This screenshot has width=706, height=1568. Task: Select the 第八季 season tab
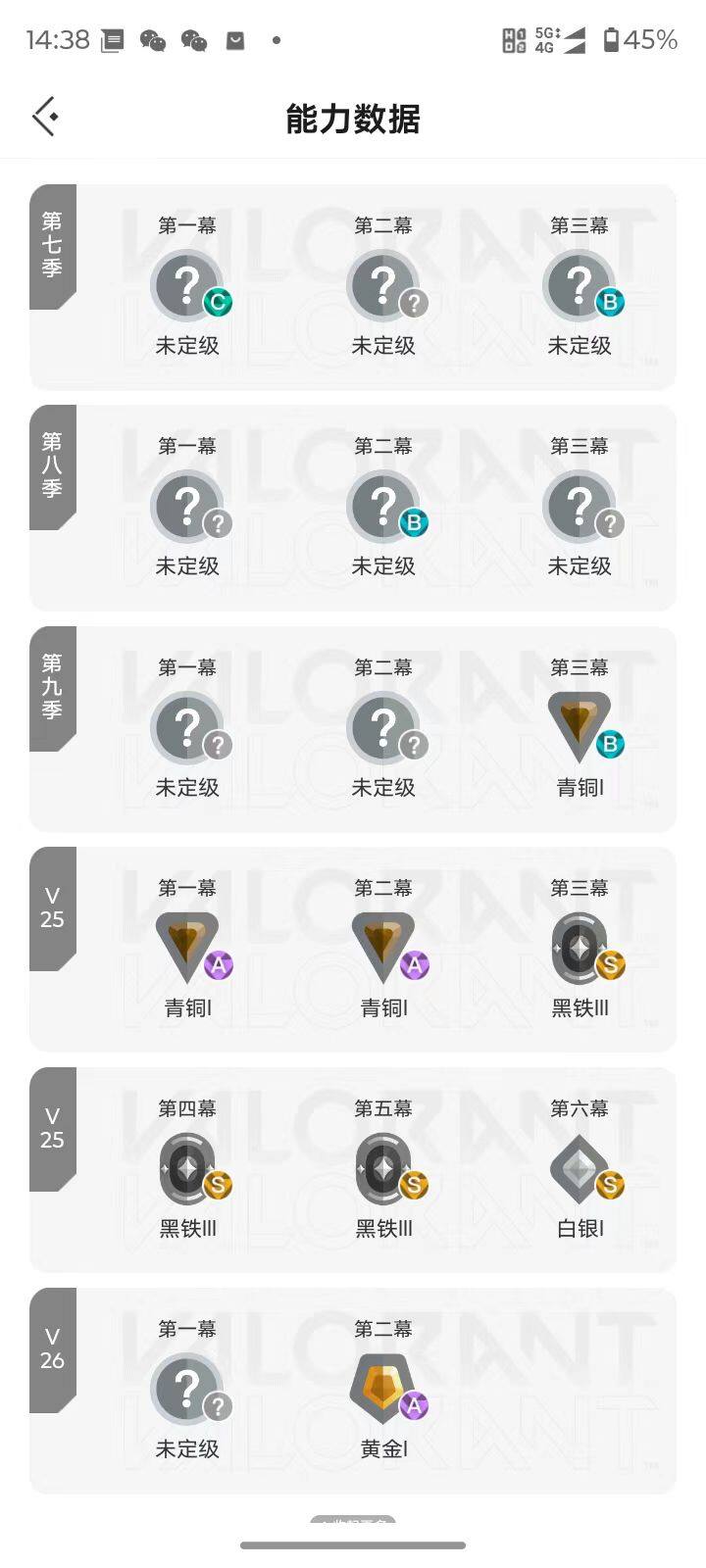(x=52, y=468)
